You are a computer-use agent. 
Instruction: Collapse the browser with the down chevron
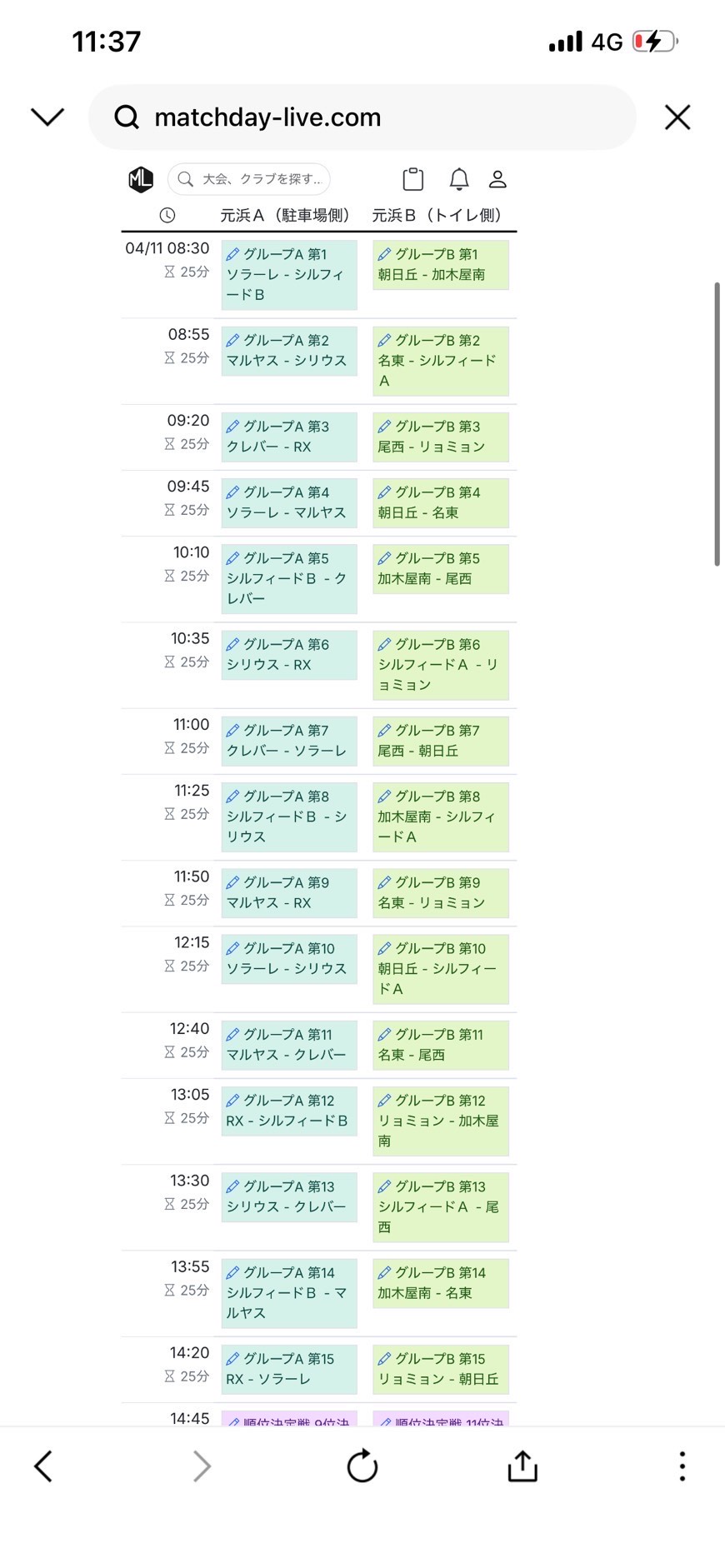tap(47, 117)
